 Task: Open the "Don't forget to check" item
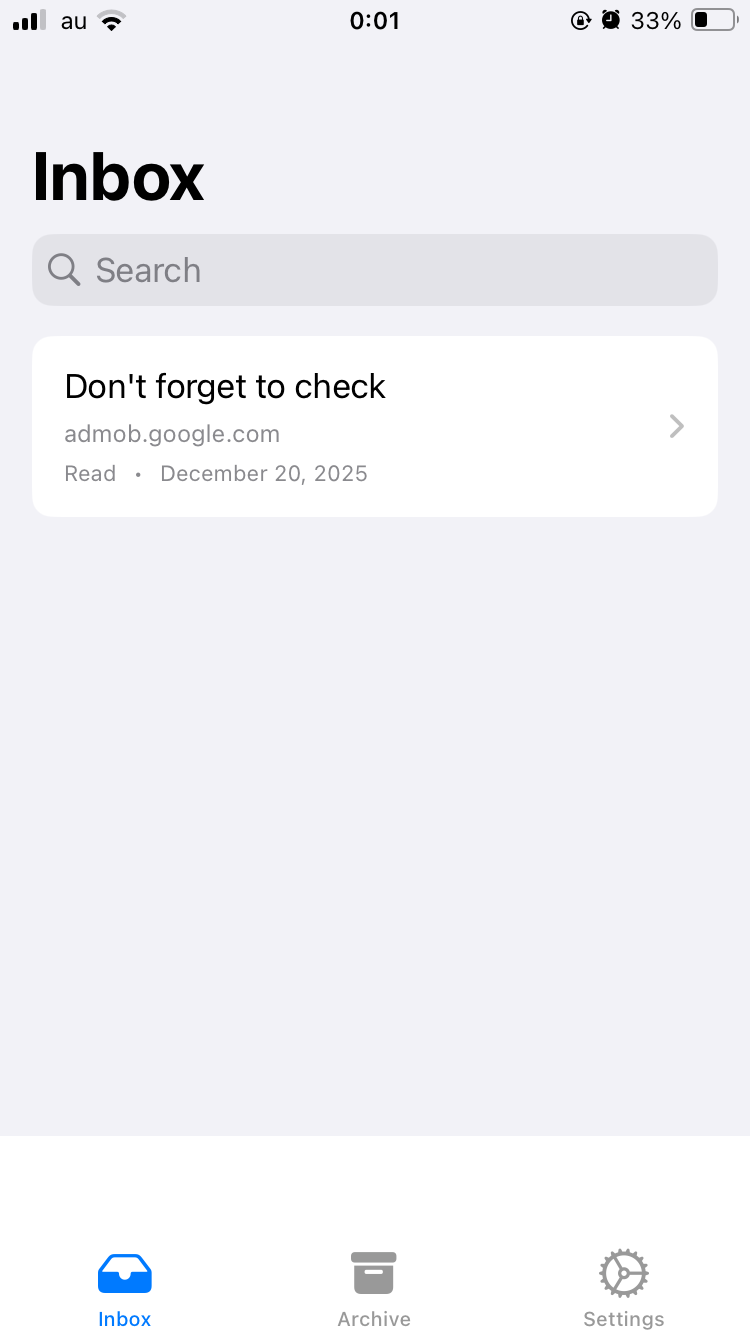coord(375,426)
